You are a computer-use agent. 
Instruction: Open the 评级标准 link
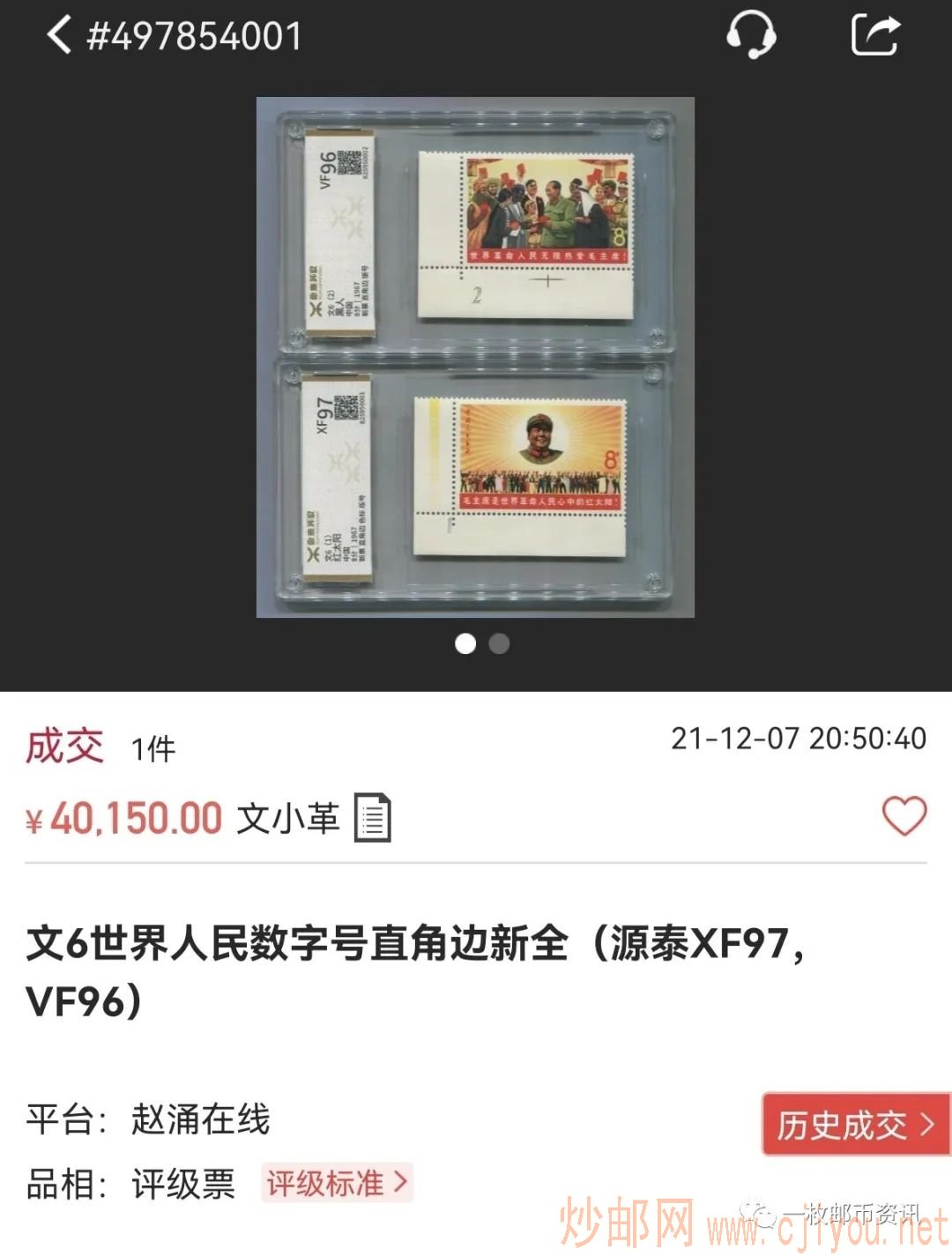click(x=338, y=1184)
